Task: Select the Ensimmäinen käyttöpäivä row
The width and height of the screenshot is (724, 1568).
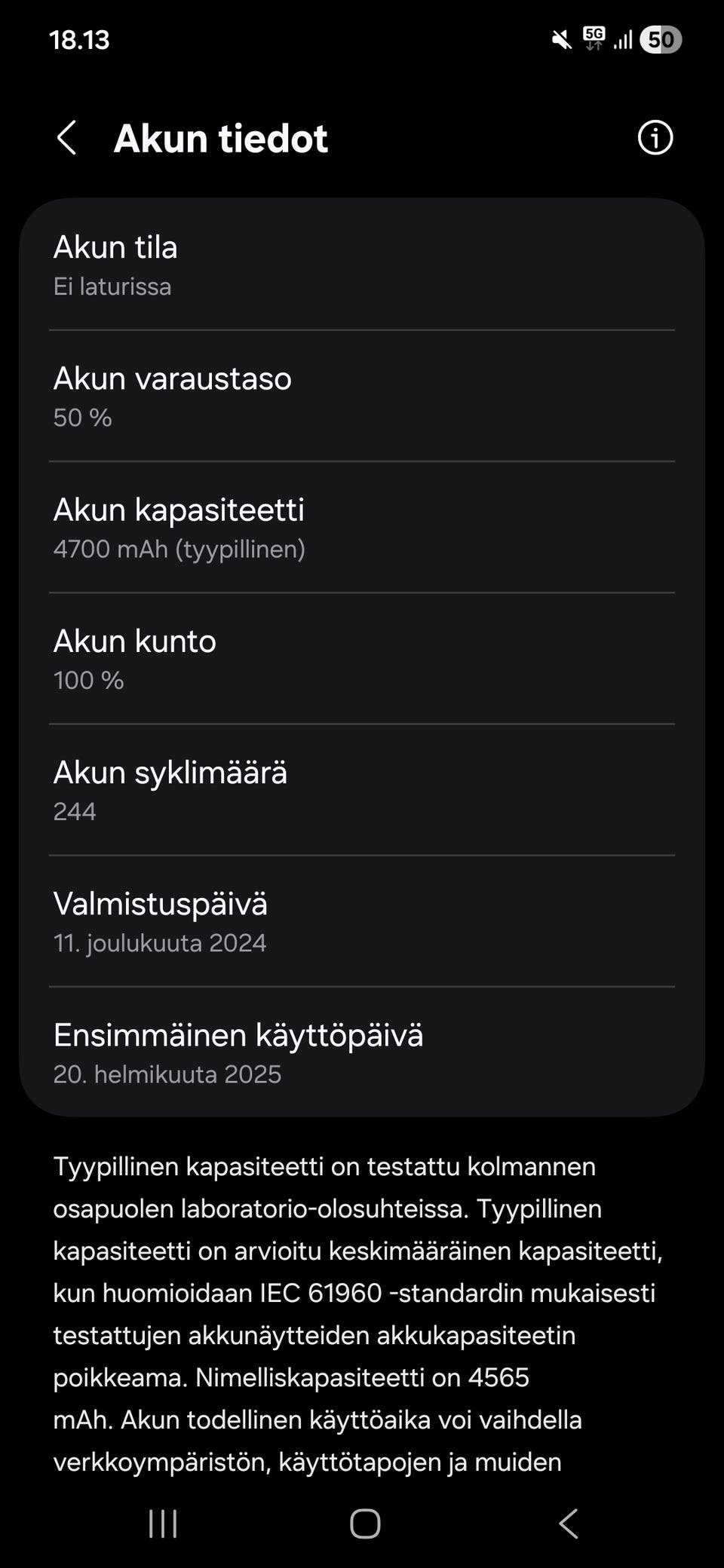Action: [x=362, y=1052]
